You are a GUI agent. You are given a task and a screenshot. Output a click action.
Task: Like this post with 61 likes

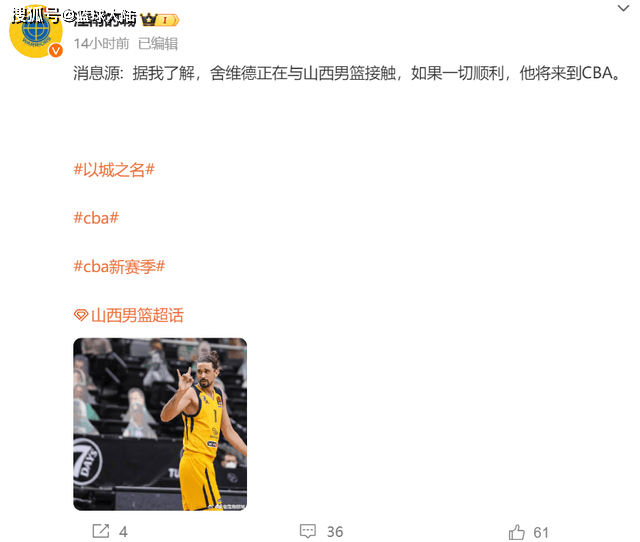[529, 531]
